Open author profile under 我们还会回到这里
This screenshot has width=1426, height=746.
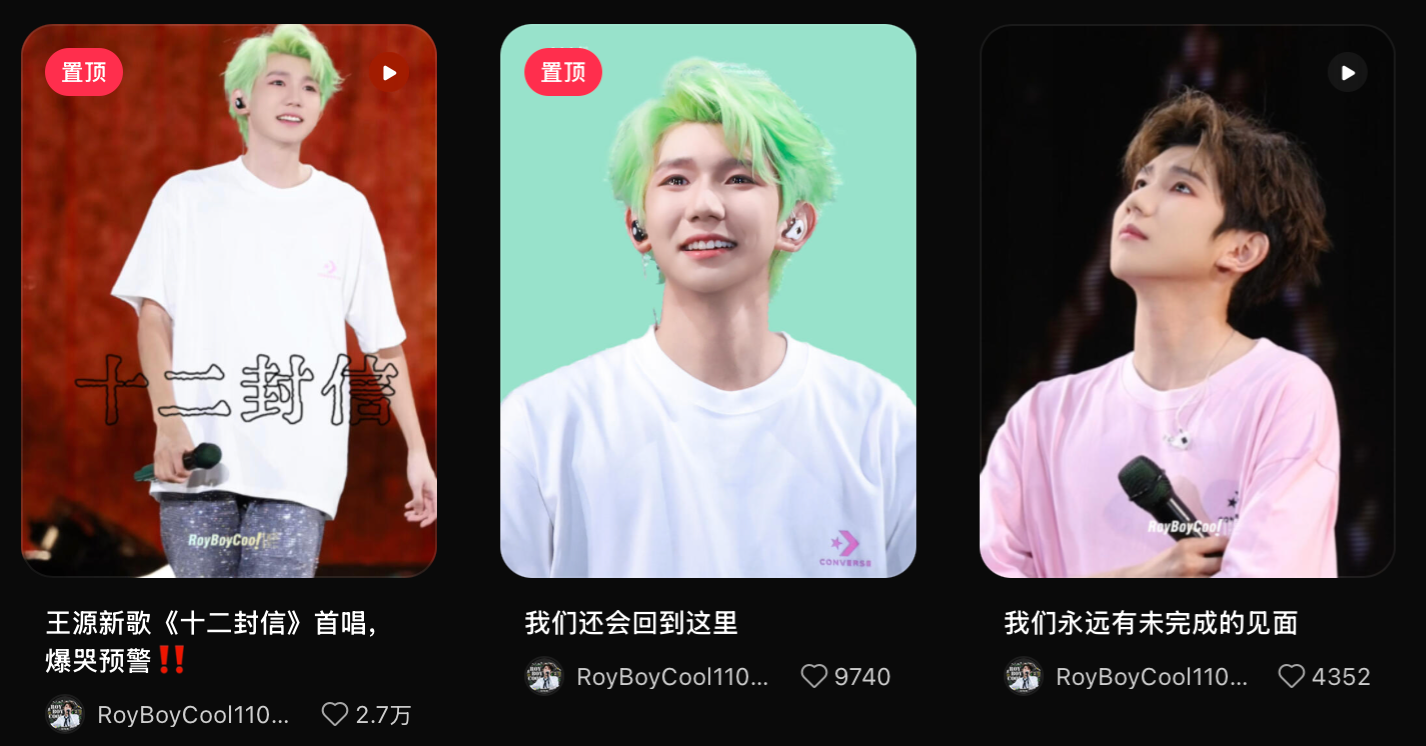650,677
